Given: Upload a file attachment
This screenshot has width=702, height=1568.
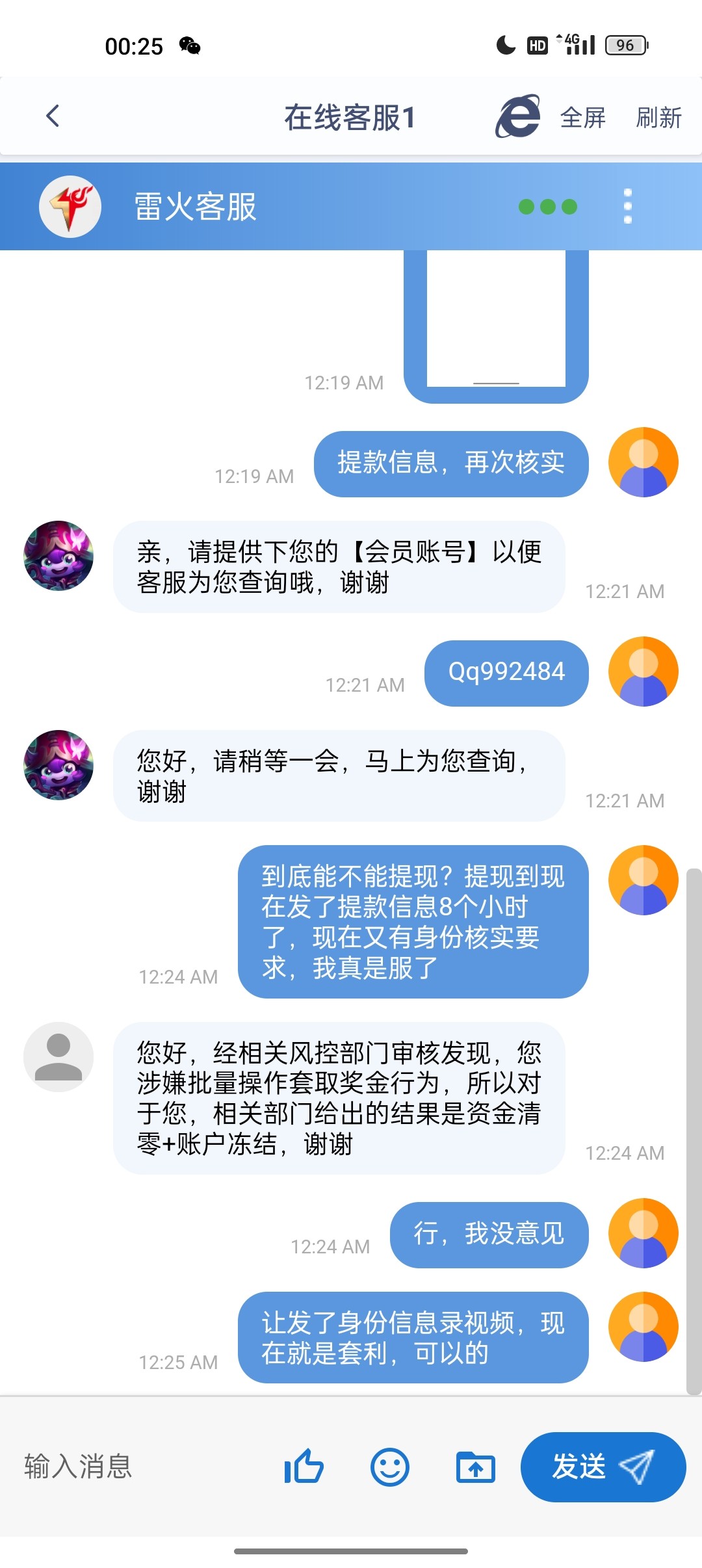Looking at the screenshot, I should coord(475,1467).
